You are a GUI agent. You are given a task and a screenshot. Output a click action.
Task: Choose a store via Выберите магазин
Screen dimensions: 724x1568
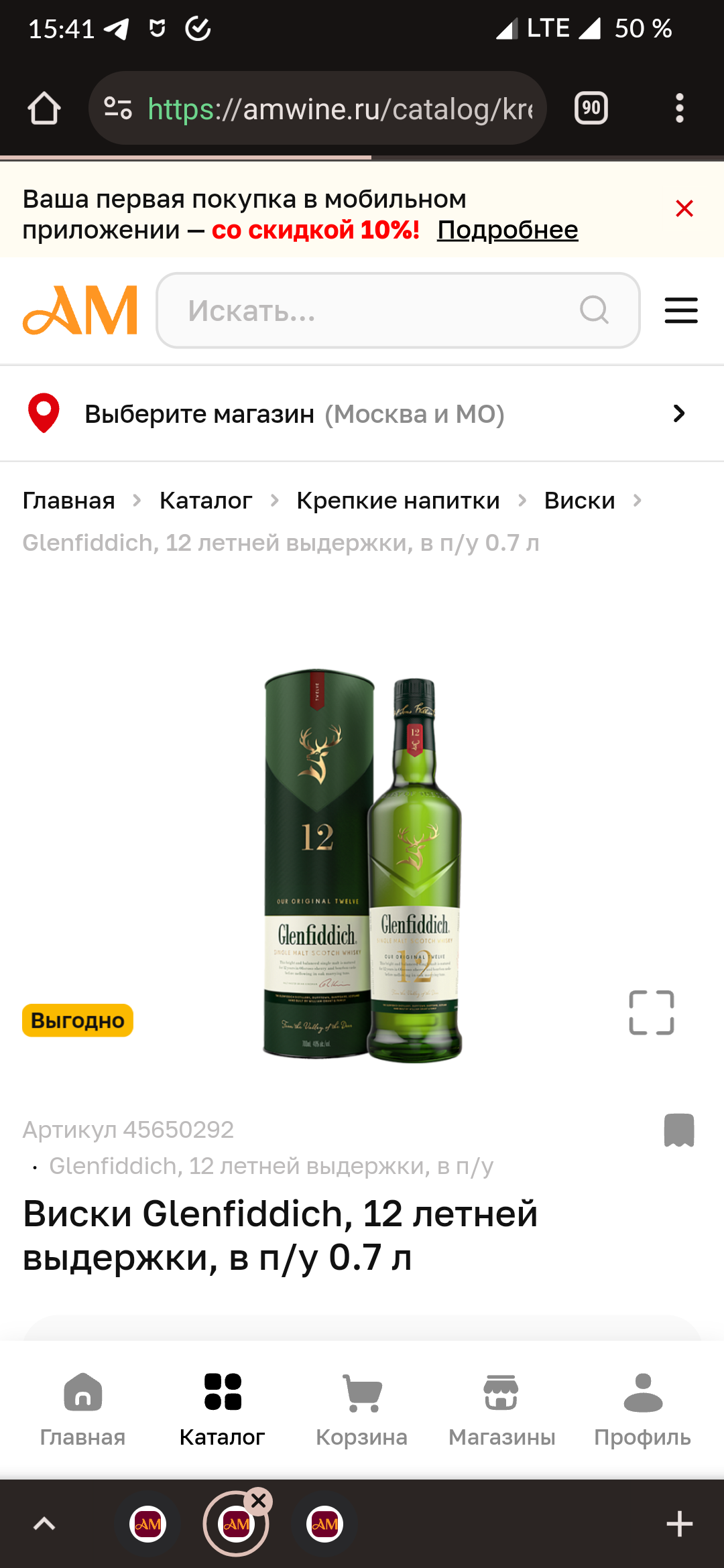click(x=362, y=414)
